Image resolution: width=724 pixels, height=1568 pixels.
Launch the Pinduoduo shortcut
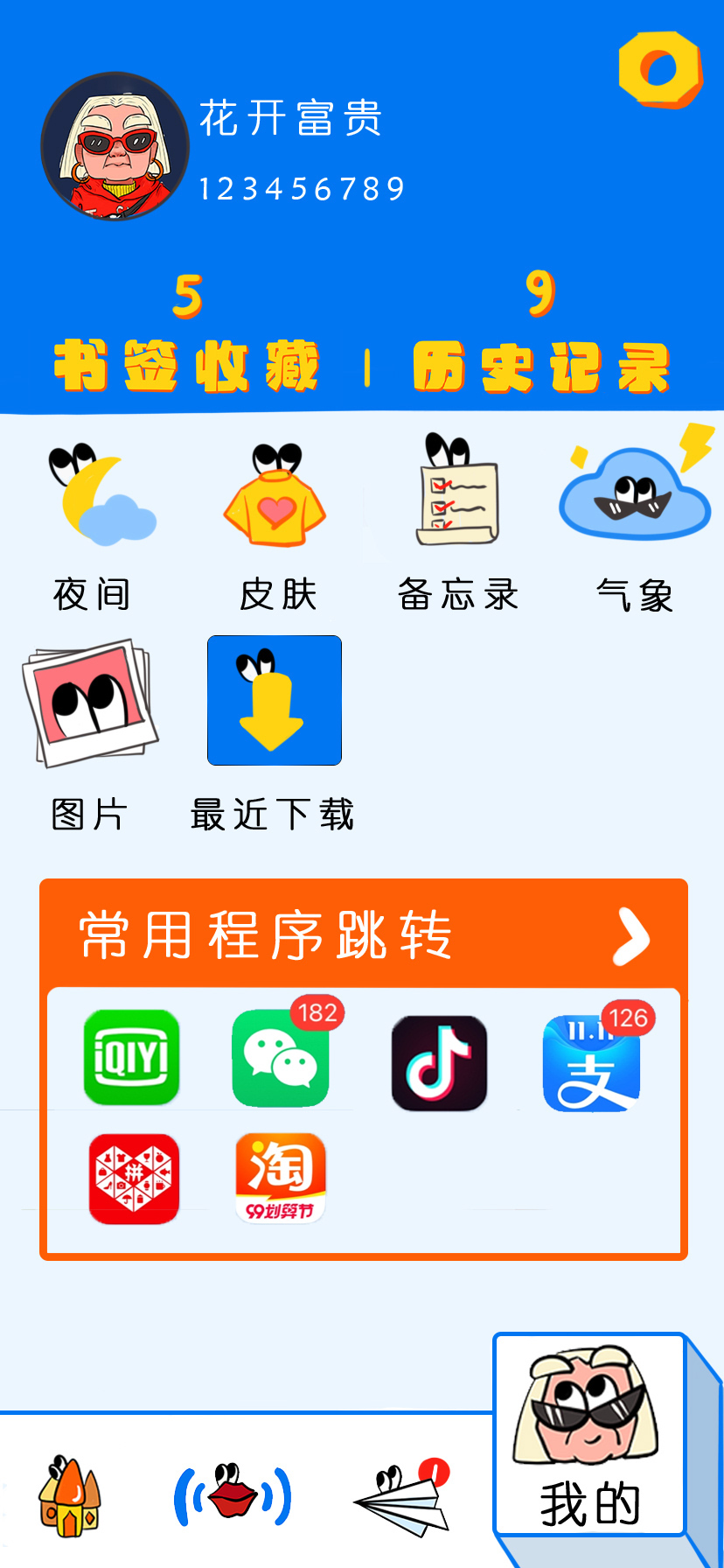point(134,1179)
